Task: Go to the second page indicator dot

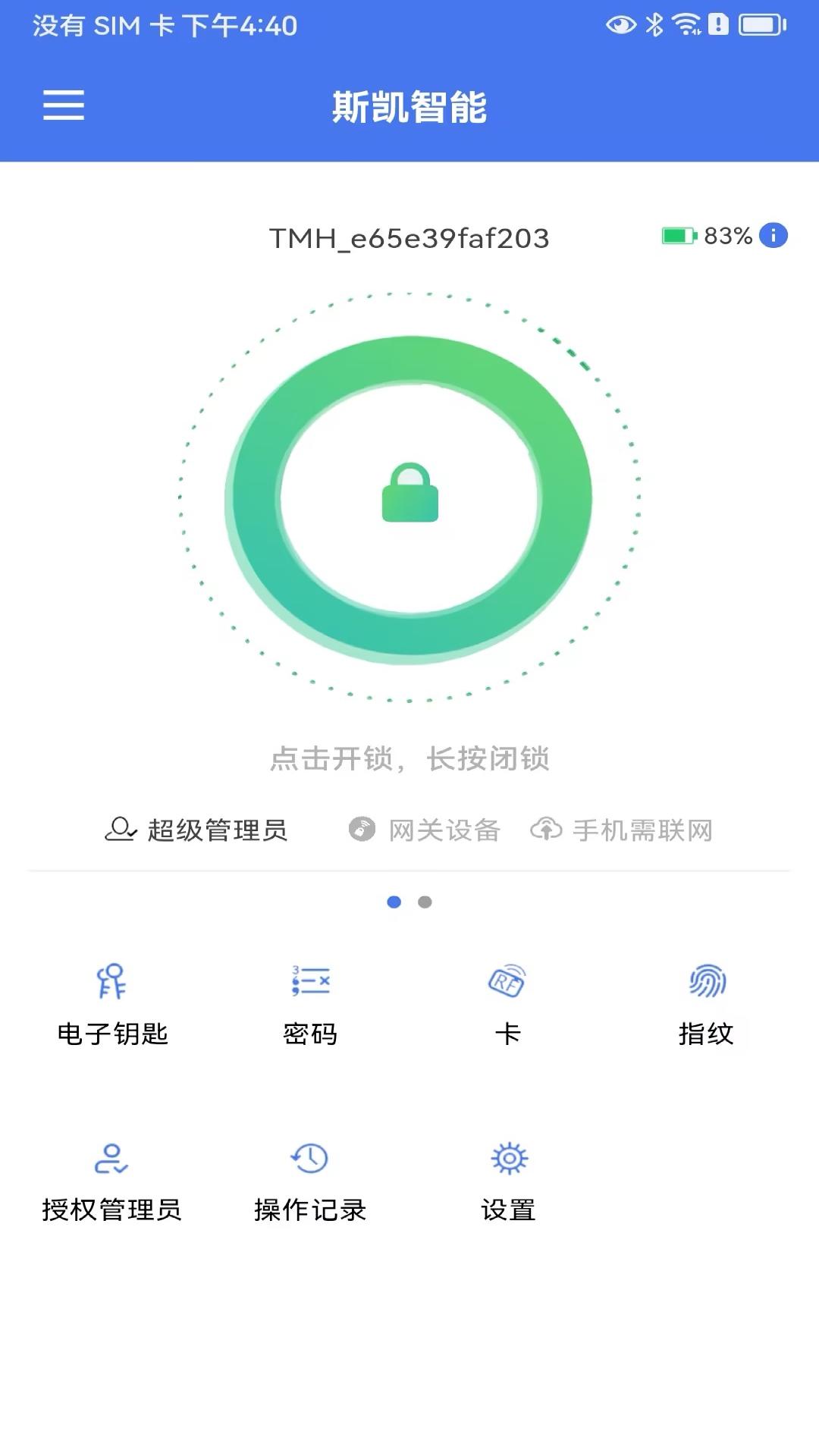Action: tap(425, 902)
